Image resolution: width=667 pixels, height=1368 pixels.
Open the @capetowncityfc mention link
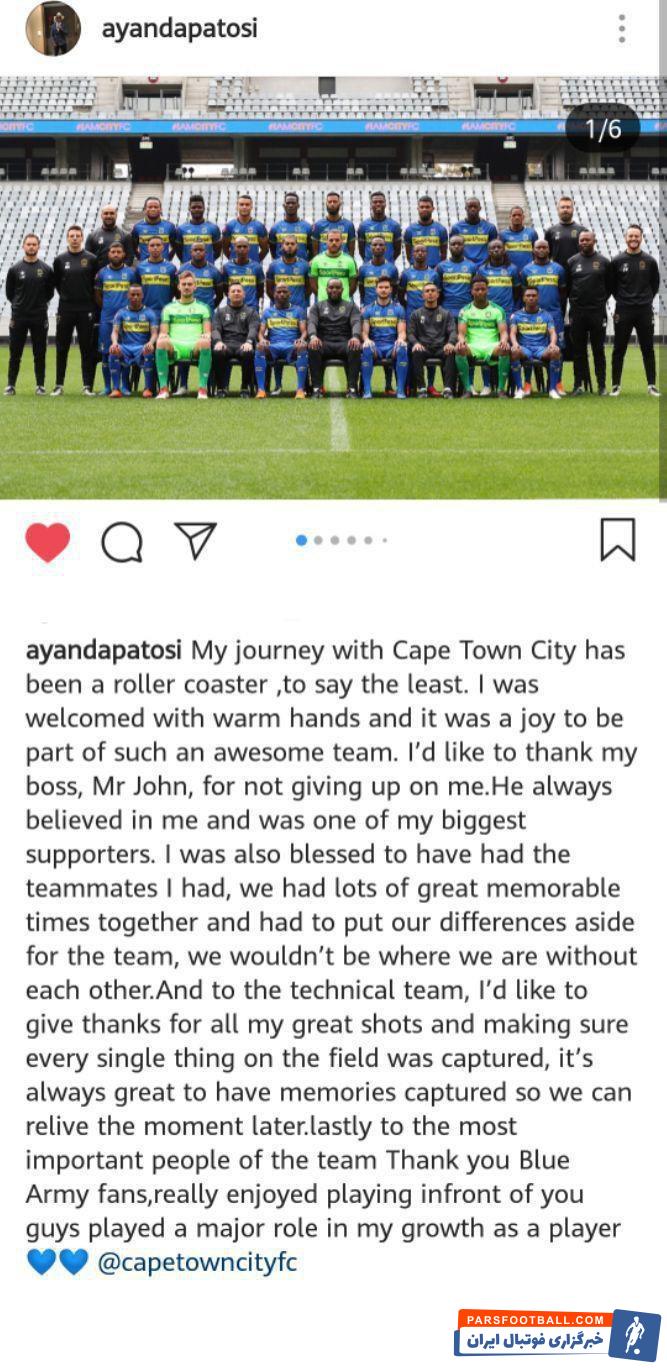[x=197, y=1262]
